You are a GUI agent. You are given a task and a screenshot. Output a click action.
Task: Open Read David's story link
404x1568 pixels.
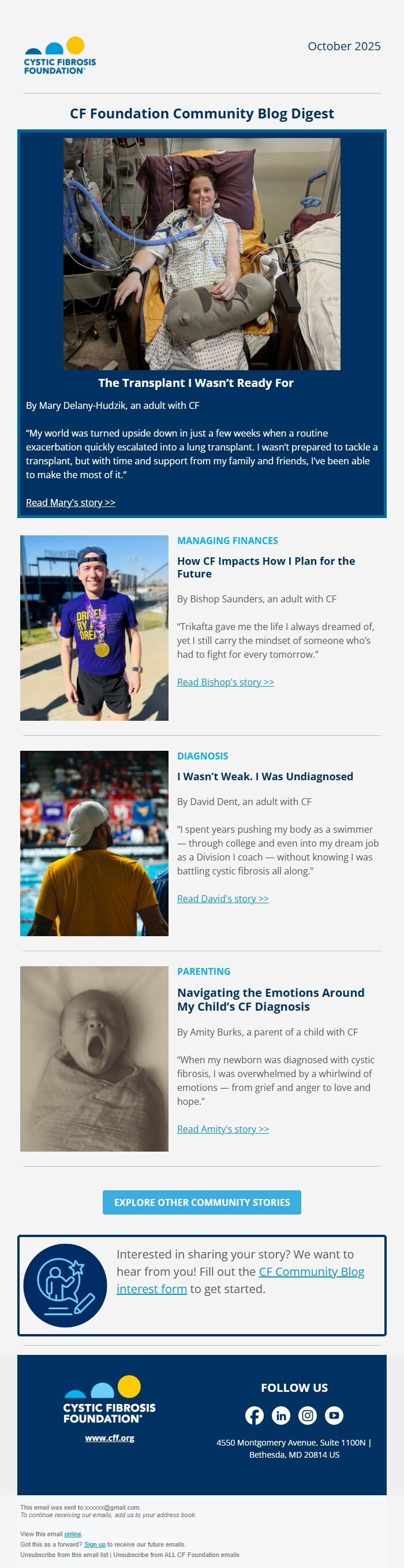(x=223, y=899)
